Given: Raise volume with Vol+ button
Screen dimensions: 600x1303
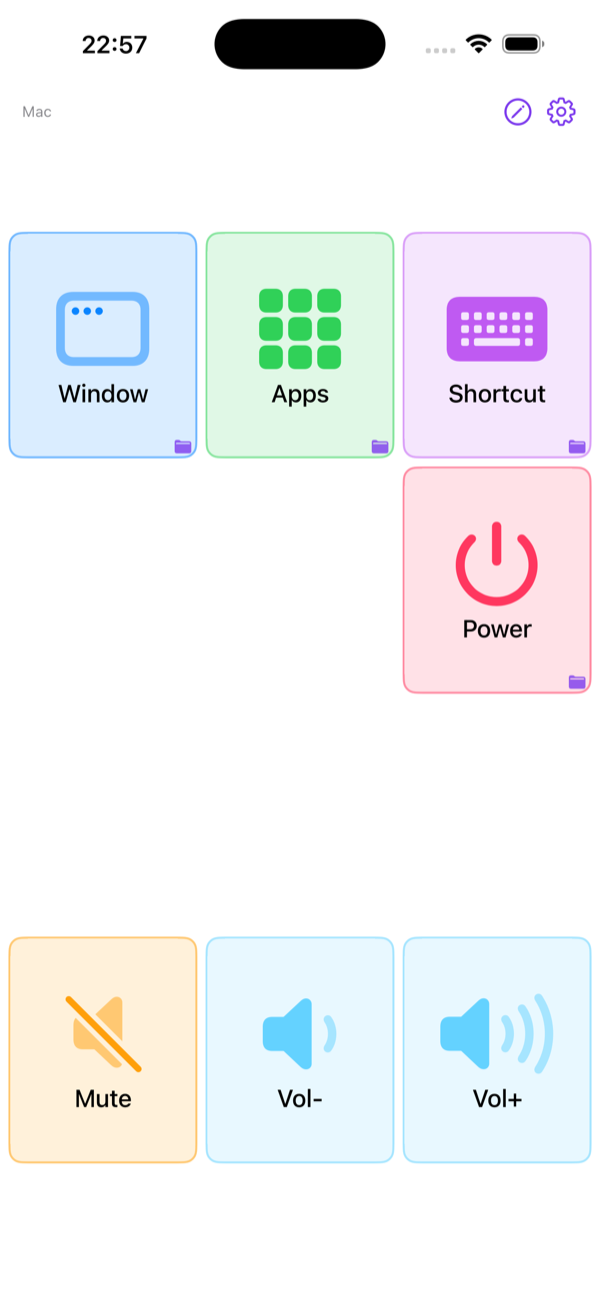Looking at the screenshot, I should click(x=497, y=1050).
